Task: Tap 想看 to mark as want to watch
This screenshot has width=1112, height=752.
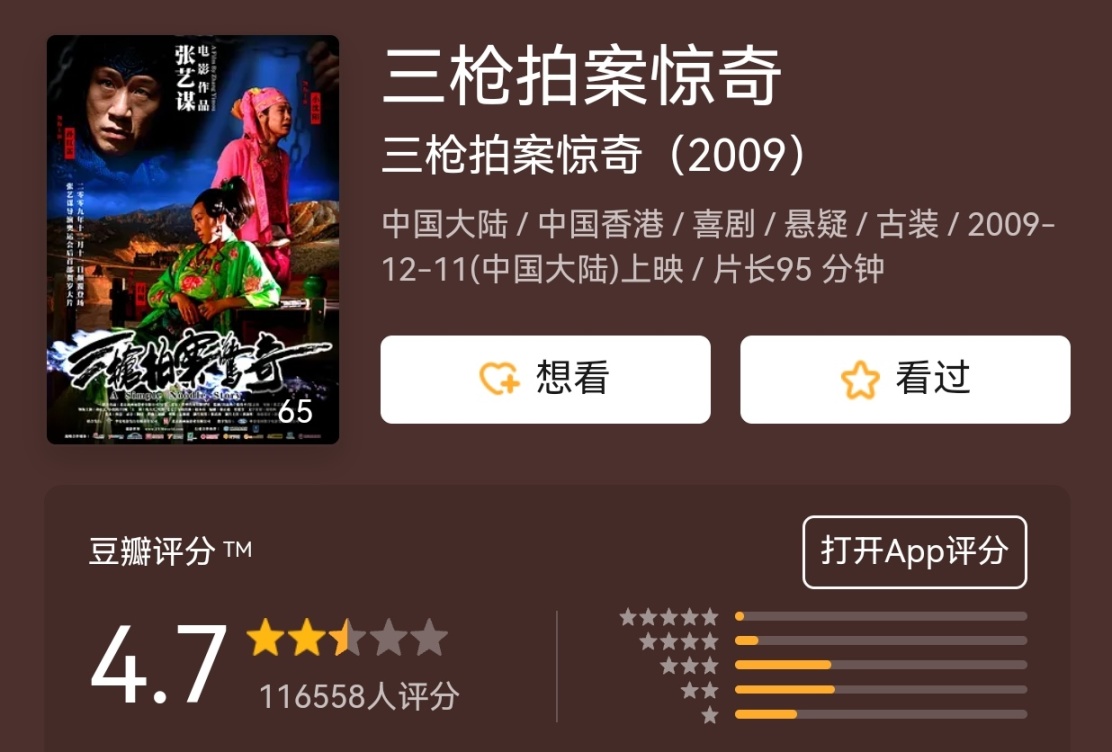Action: (545, 380)
